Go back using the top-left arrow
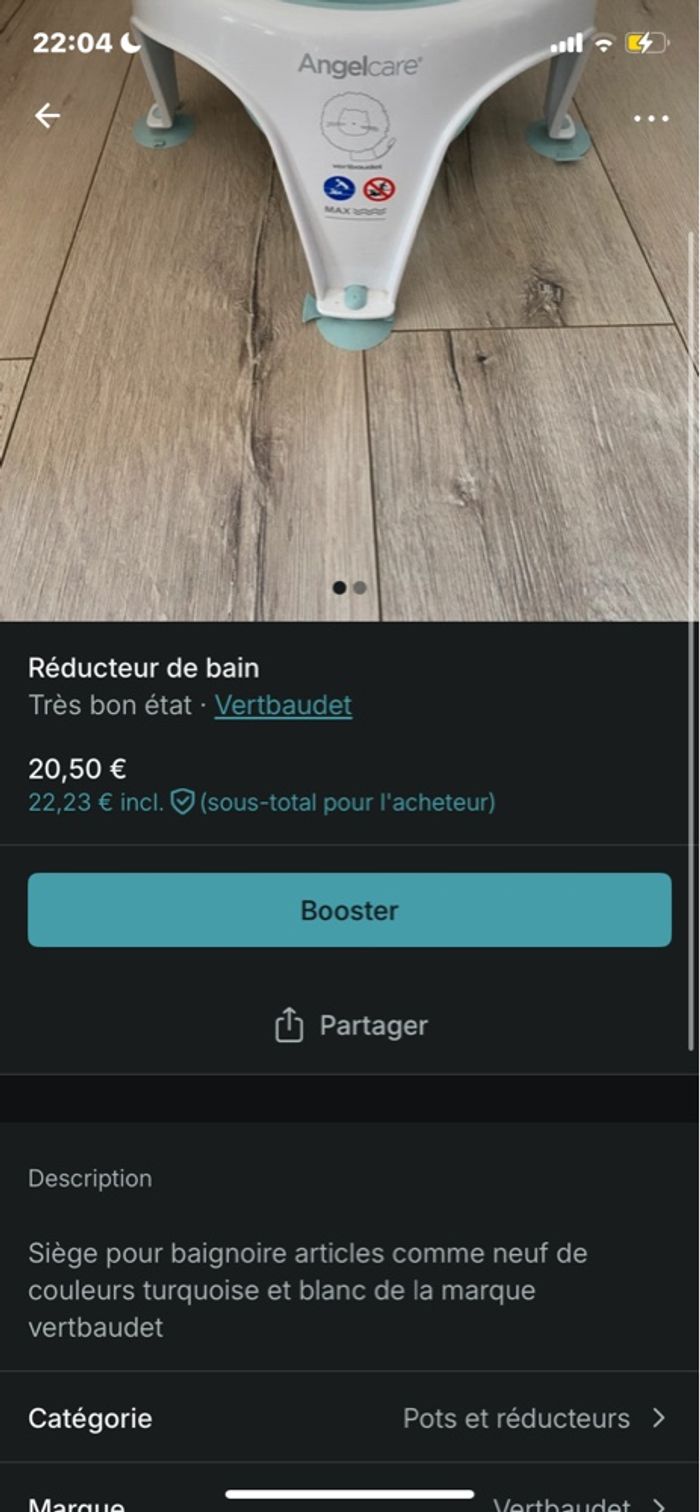700x1512 pixels. click(x=47, y=116)
